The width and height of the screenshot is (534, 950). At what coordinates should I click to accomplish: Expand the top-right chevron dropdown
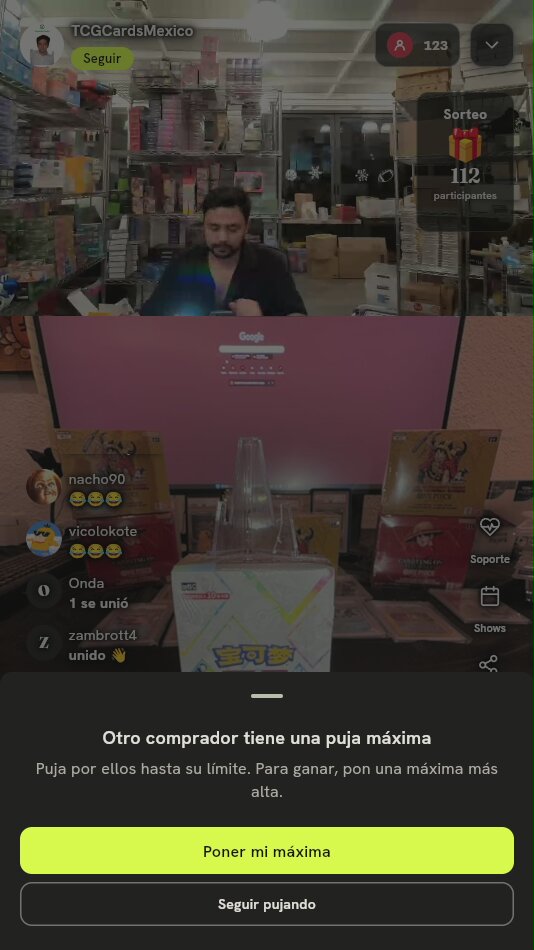(x=492, y=45)
